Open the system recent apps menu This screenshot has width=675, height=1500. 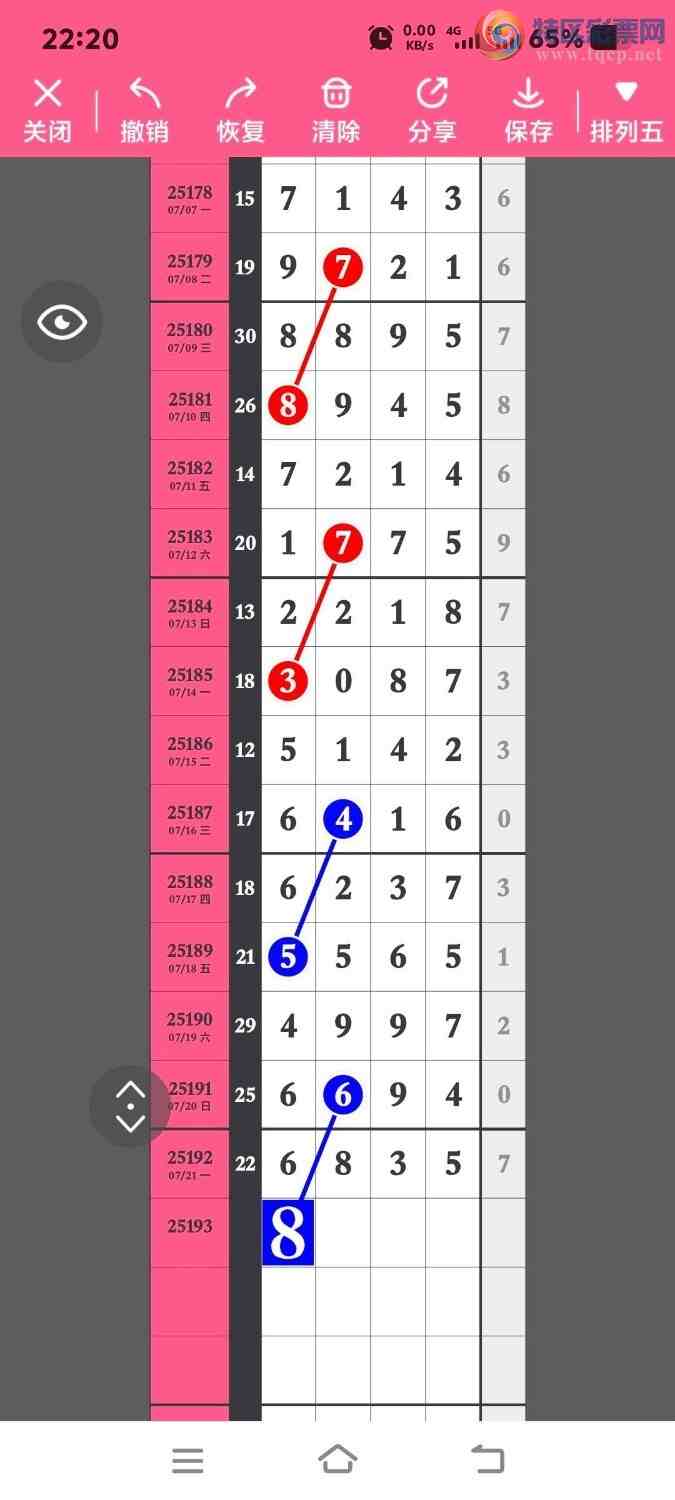point(188,1461)
